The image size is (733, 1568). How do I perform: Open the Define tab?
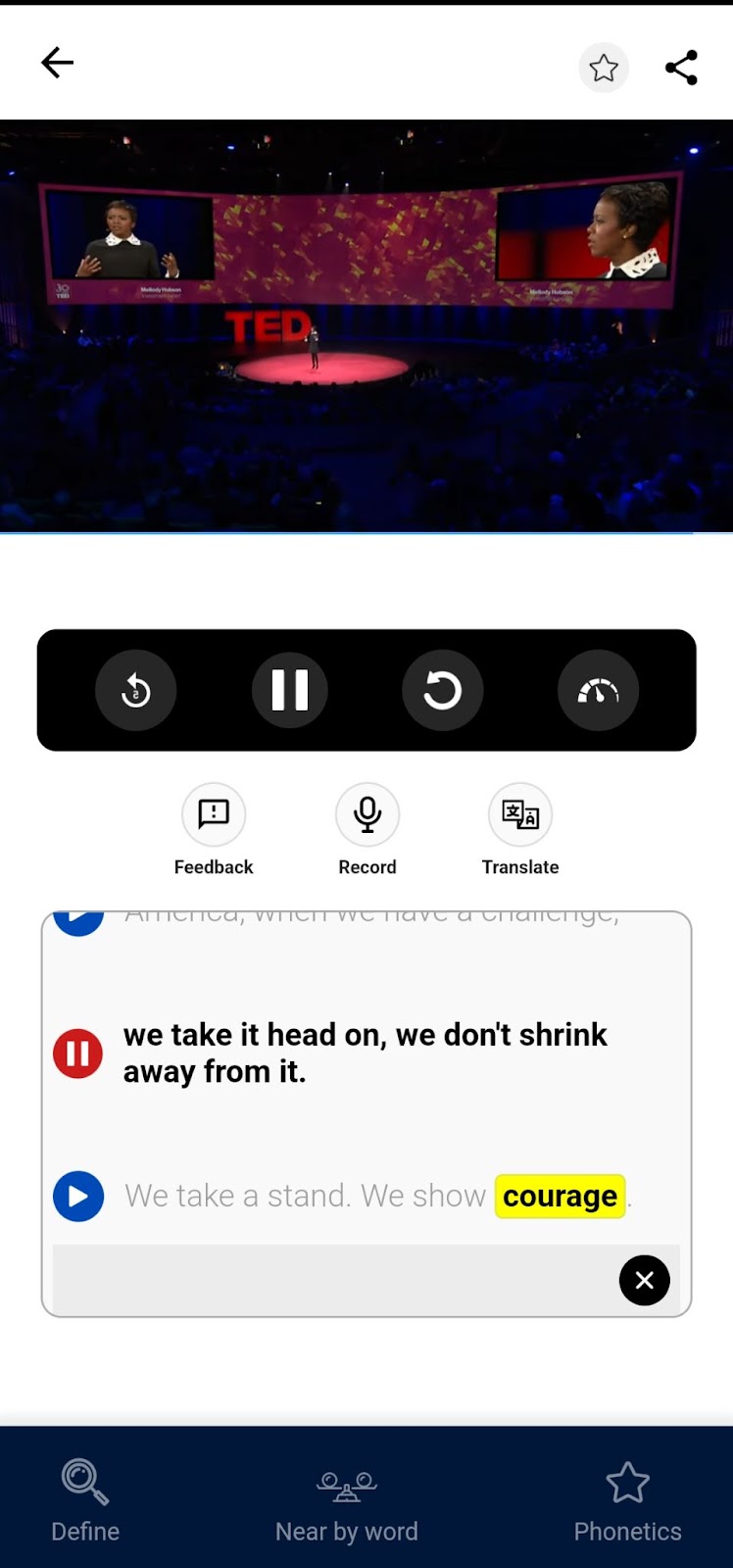pyautogui.click(x=85, y=1499)
